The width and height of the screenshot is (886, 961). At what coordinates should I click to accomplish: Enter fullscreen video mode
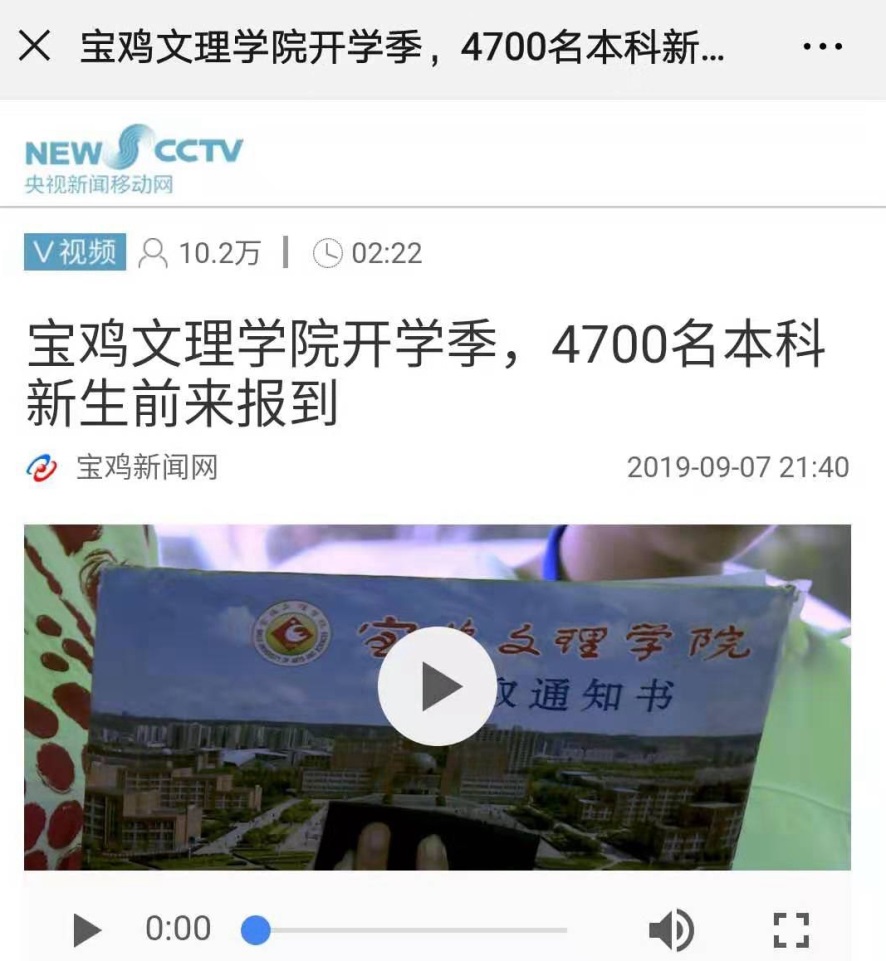pyautogui.click(x=791, y=930)
